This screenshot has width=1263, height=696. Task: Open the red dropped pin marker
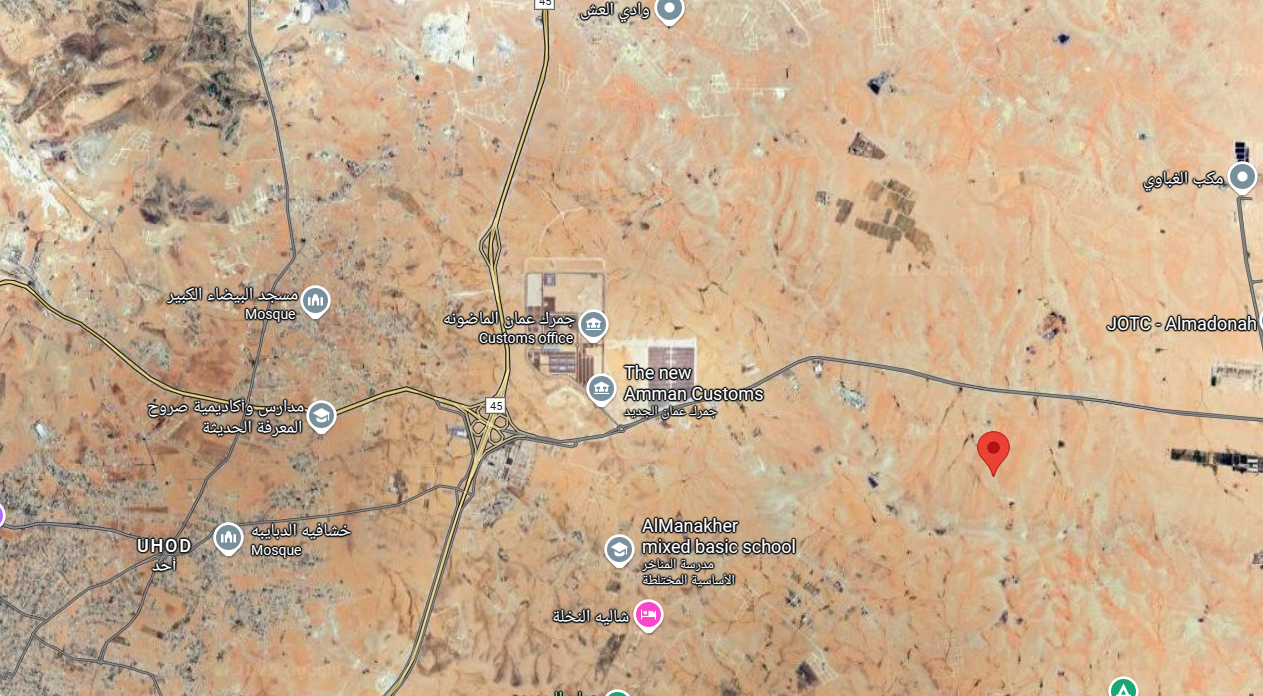pos(993,450)
